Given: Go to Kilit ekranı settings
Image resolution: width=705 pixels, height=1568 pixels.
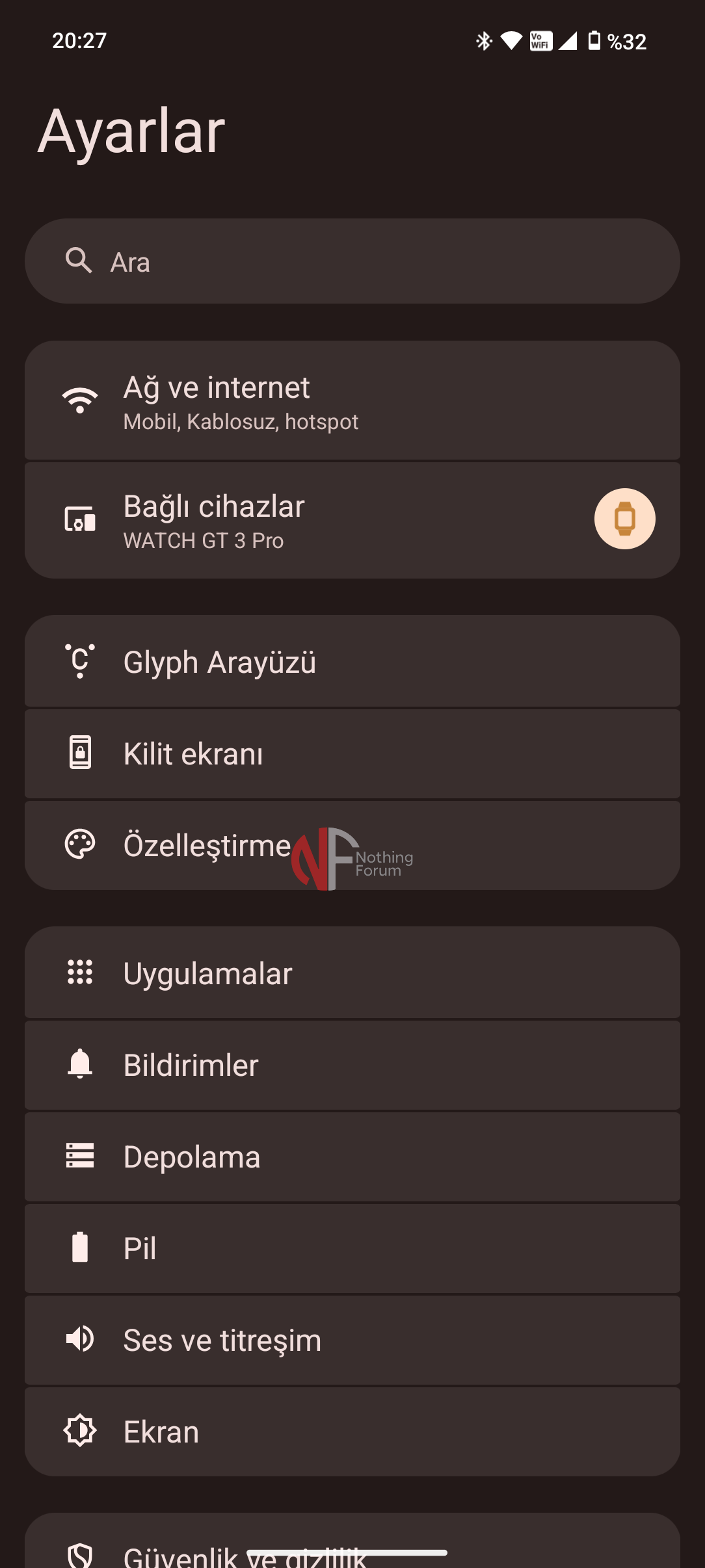Looking at the screenshot, I should point(351,754).
